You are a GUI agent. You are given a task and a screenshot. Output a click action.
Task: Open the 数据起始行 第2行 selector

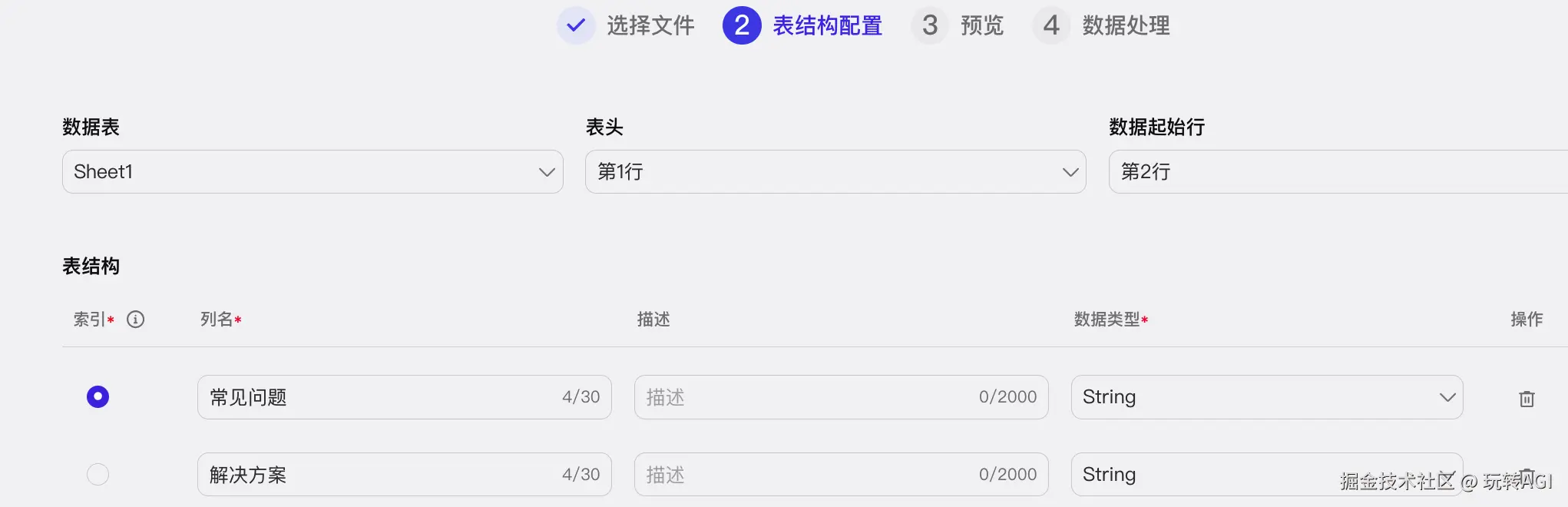[1336, 171]
